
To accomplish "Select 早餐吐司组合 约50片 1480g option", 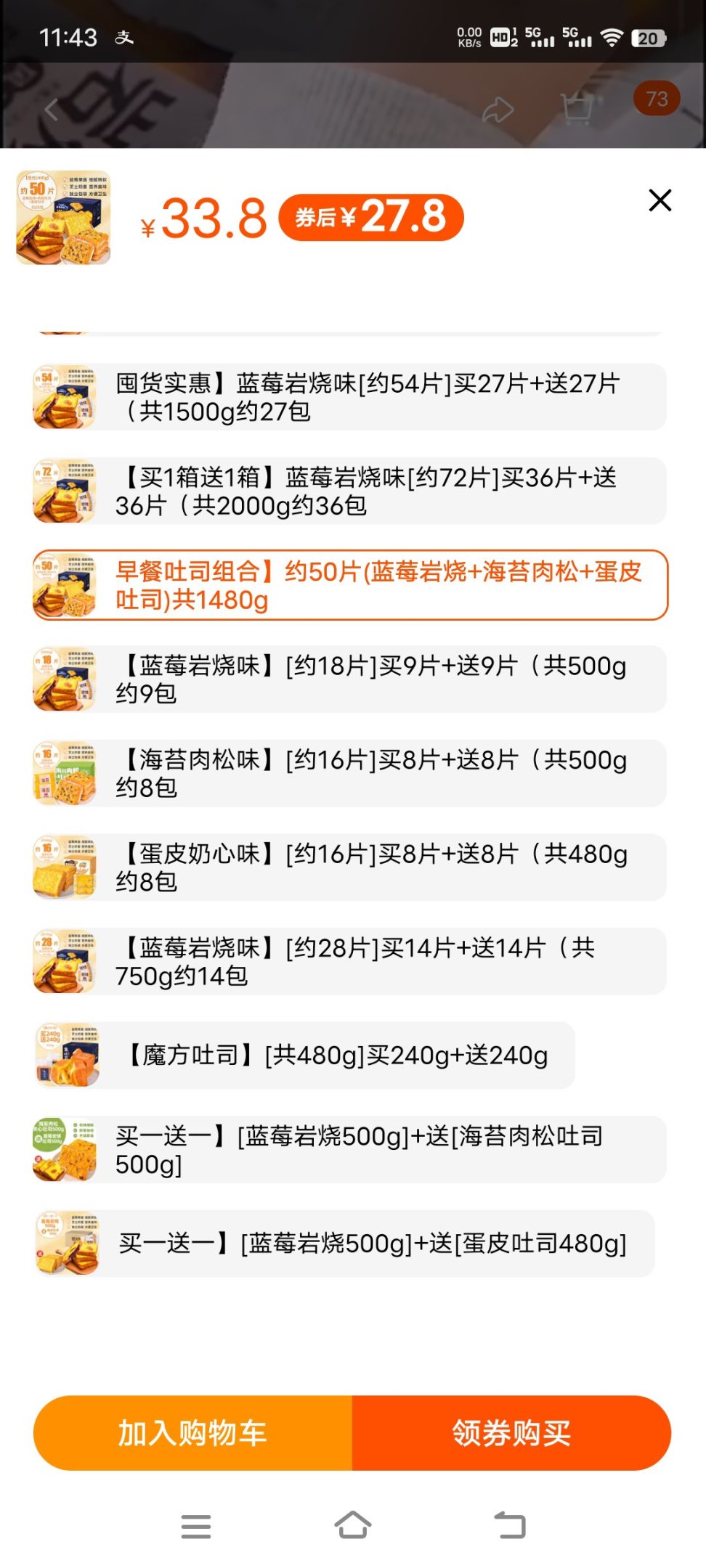I will pyautogui.click(x=349, y=585).
